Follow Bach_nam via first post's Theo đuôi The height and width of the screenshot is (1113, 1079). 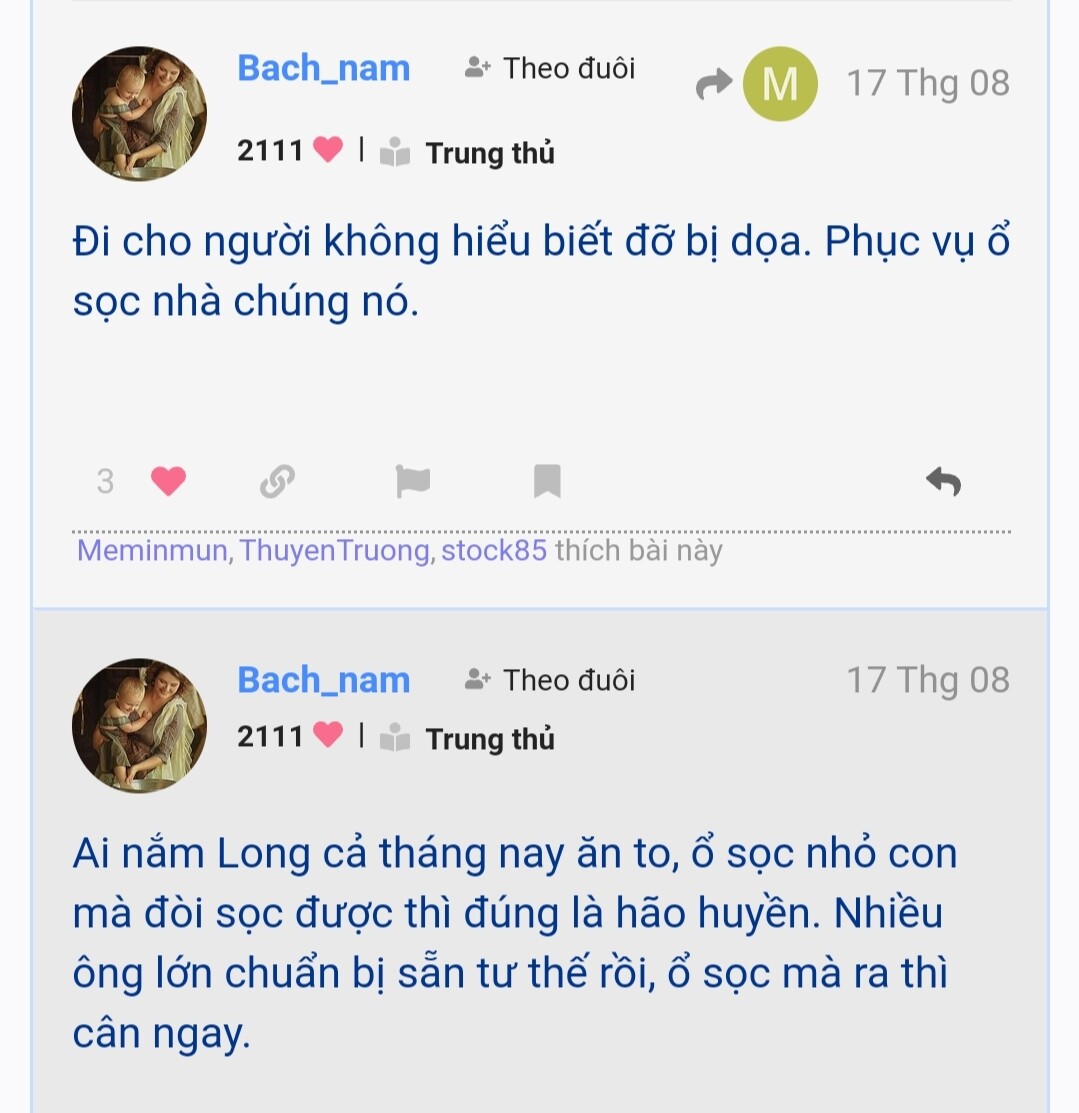click(x=551, y=68)
